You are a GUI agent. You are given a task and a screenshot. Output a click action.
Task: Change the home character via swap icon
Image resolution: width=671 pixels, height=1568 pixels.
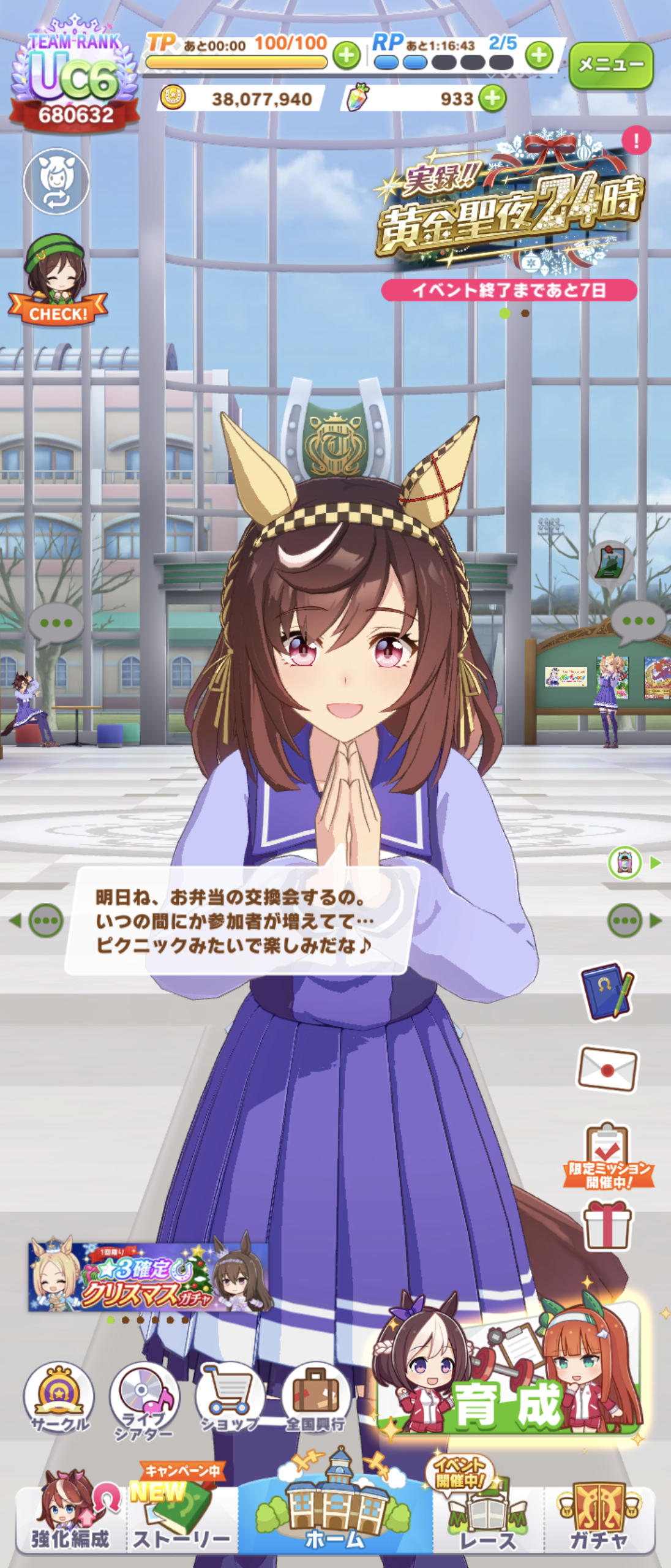[56, 181]
